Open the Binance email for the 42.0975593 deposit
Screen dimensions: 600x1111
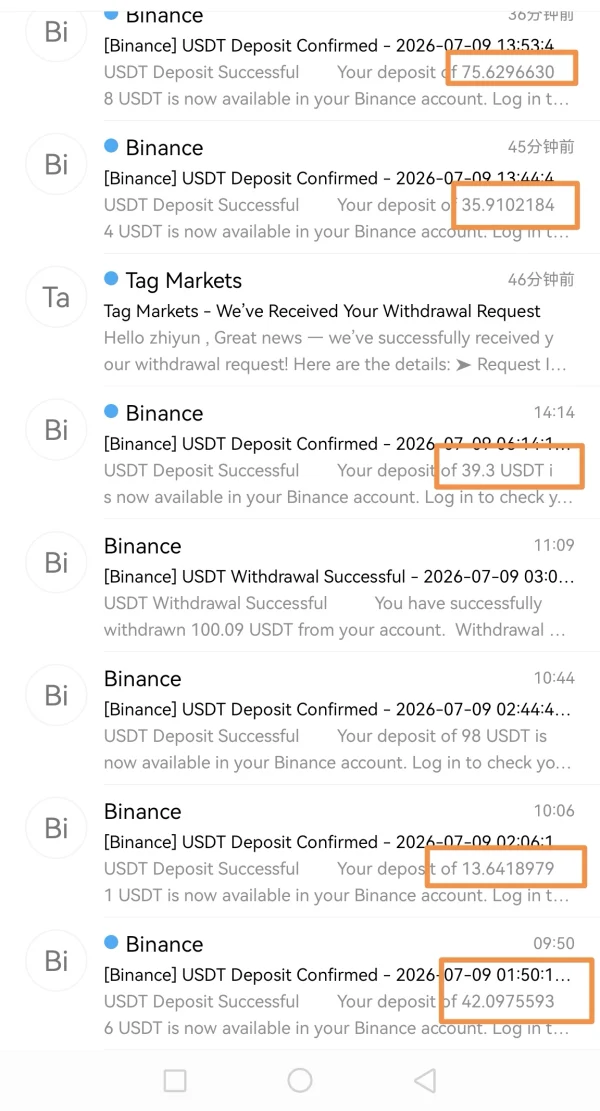click(300, 983)
